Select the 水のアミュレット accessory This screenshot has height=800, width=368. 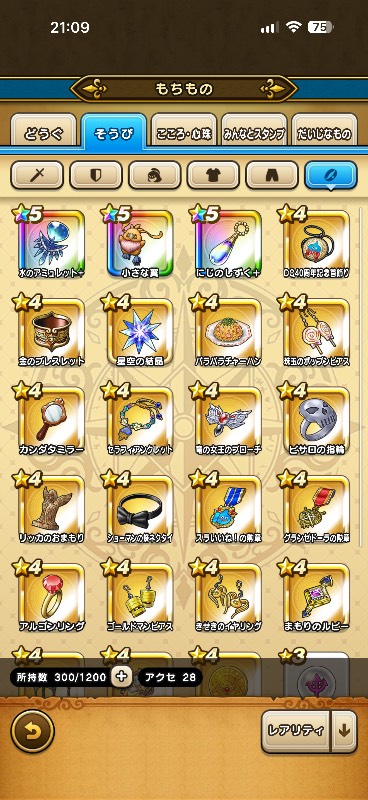pyautogui.click(x=51, y=243)
